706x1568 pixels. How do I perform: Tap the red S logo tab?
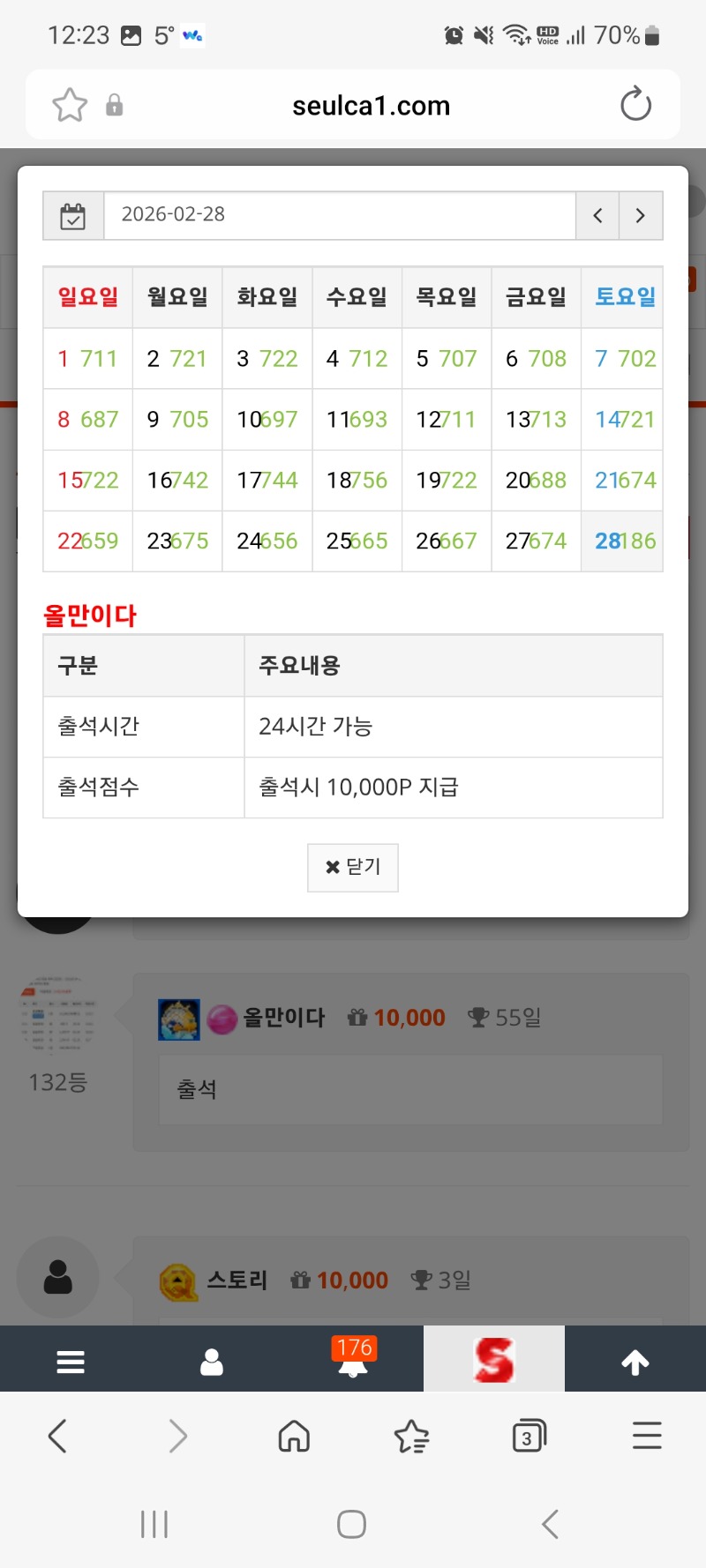494,1360
